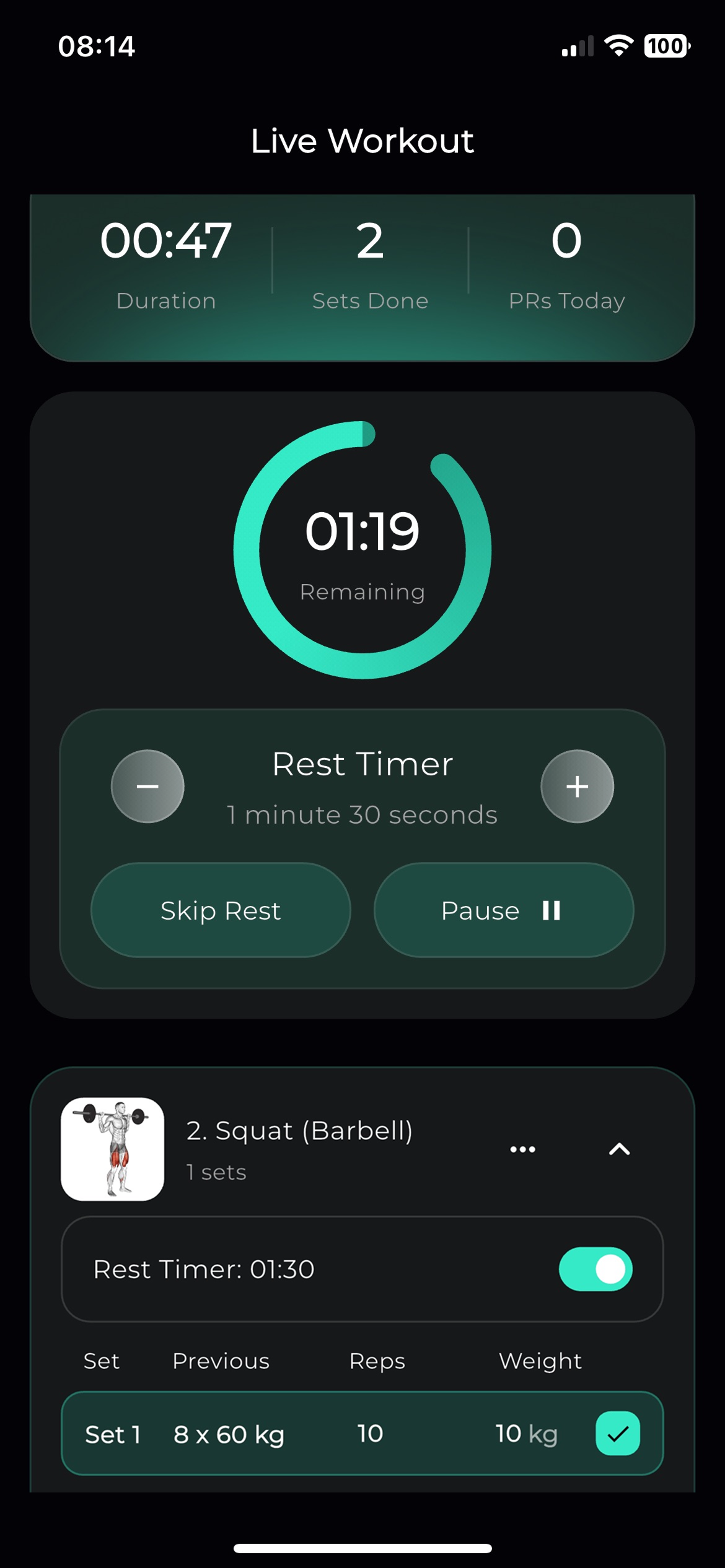Open the Squat exercise options menu

pyautogui.click(x=522, y=1149)
